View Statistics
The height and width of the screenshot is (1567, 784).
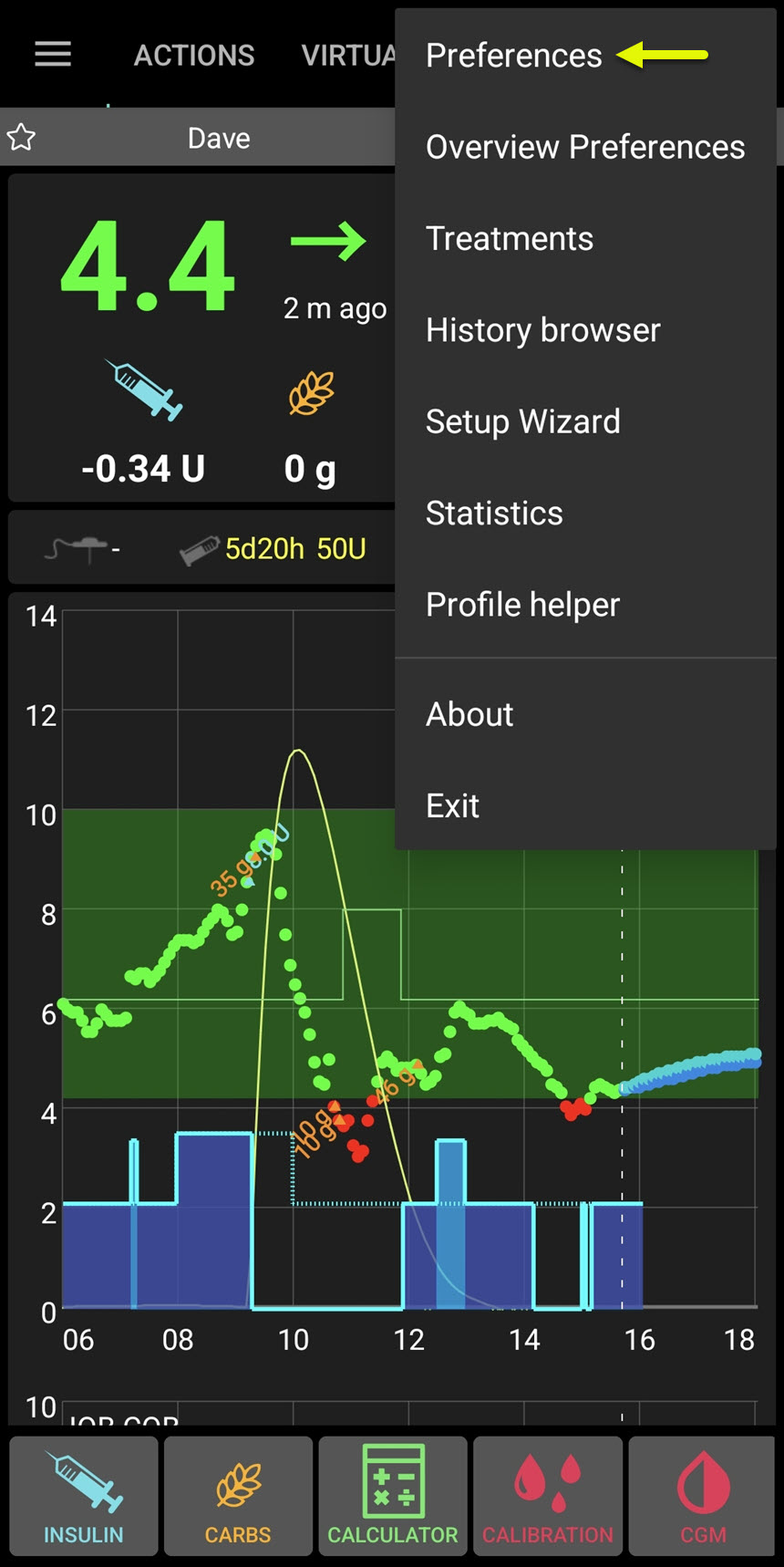pyautogui.click(x=494, y=513)
